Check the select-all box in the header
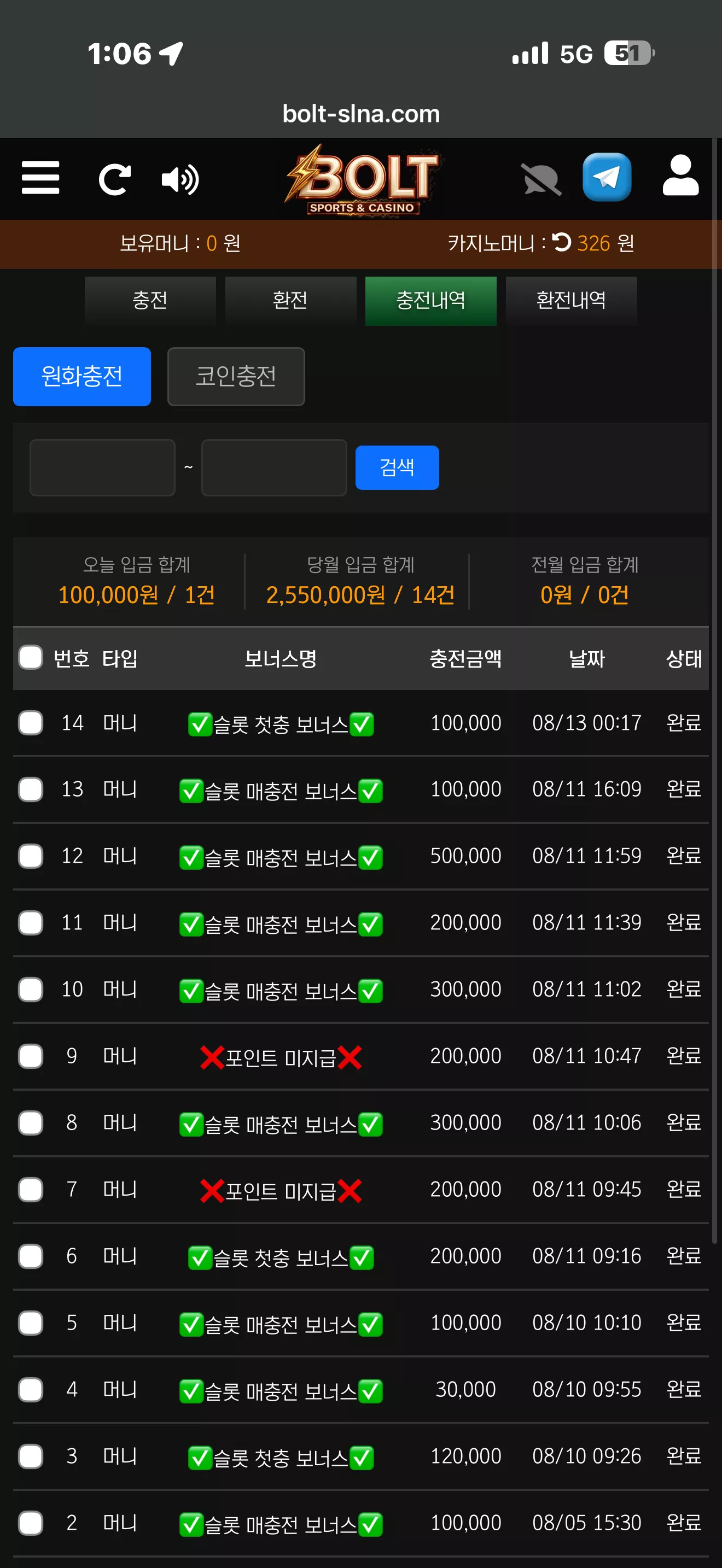This screenshot has width=722, height=1568. [x=31, y=657]
